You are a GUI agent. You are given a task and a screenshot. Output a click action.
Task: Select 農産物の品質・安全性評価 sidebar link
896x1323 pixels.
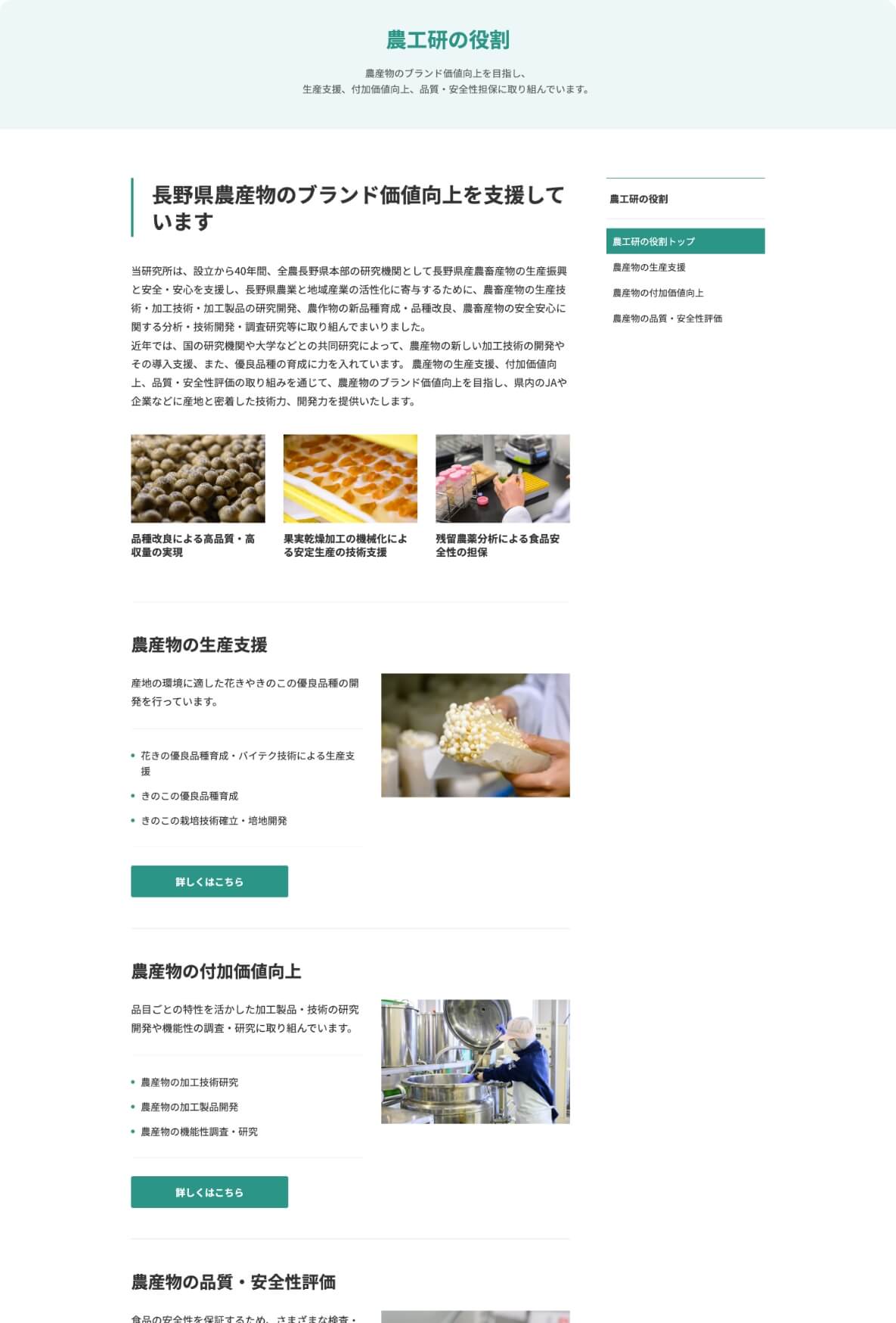667,318
